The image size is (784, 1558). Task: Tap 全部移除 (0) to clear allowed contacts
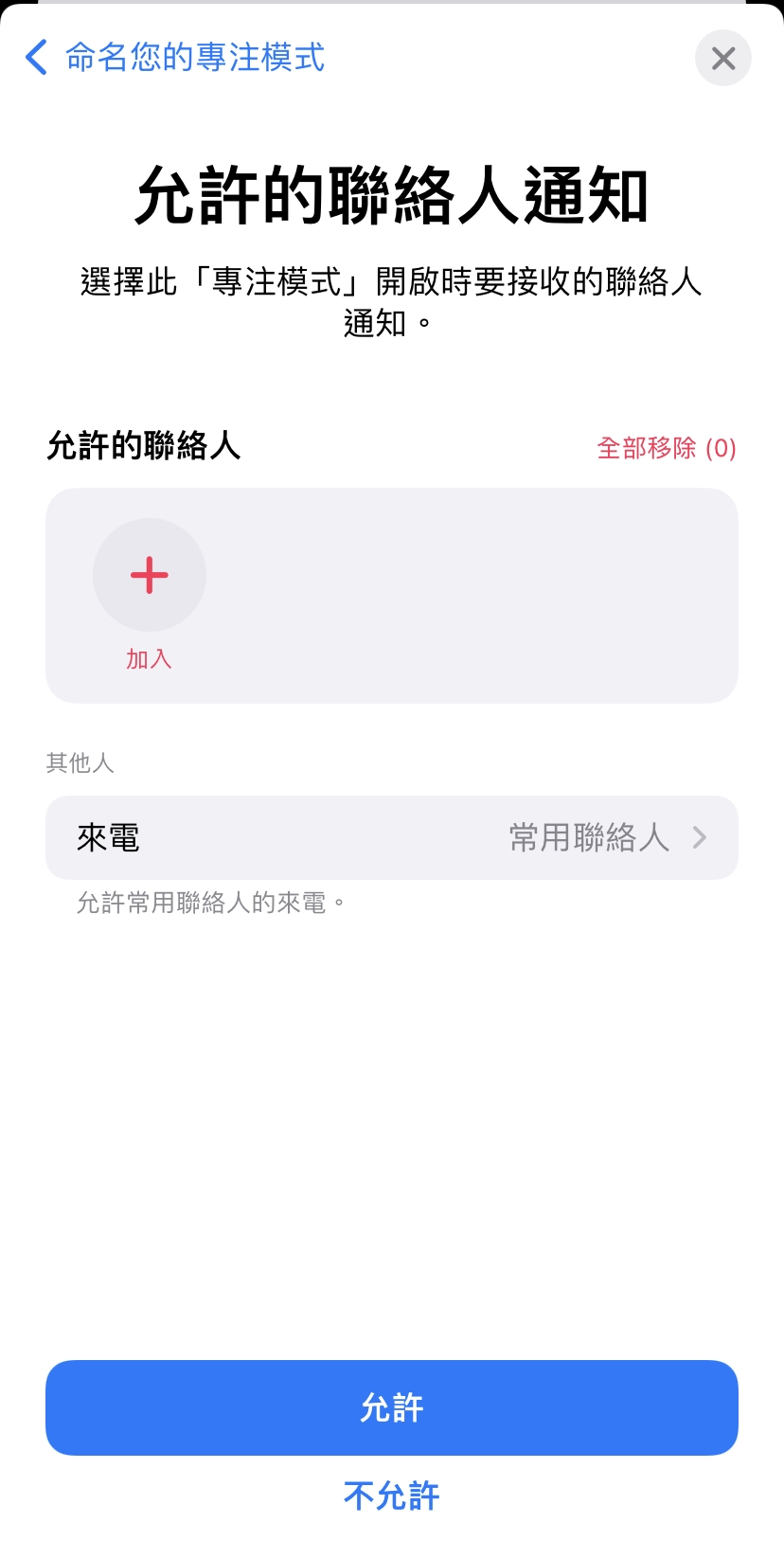tap(666, 448)
